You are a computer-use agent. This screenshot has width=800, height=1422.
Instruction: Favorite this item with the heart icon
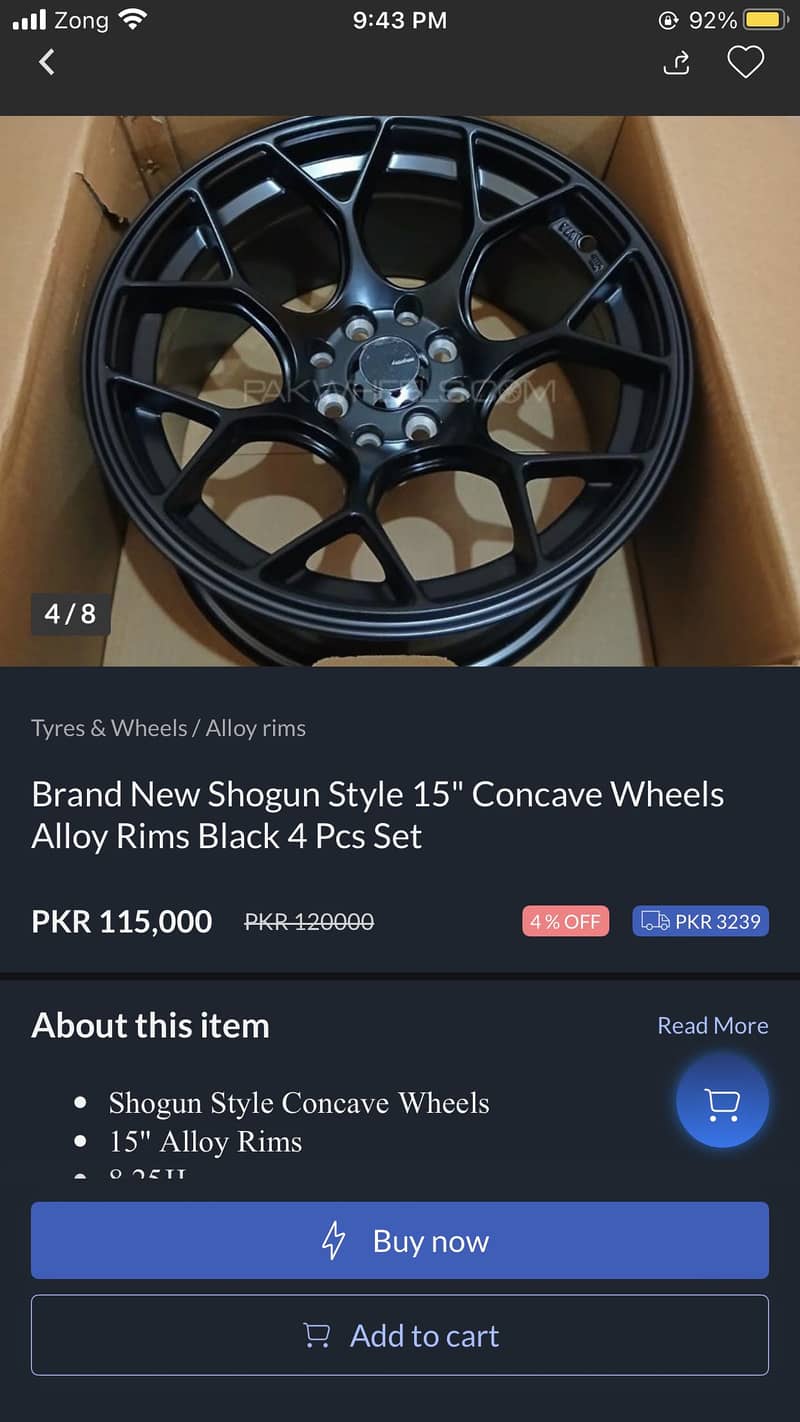746,62
